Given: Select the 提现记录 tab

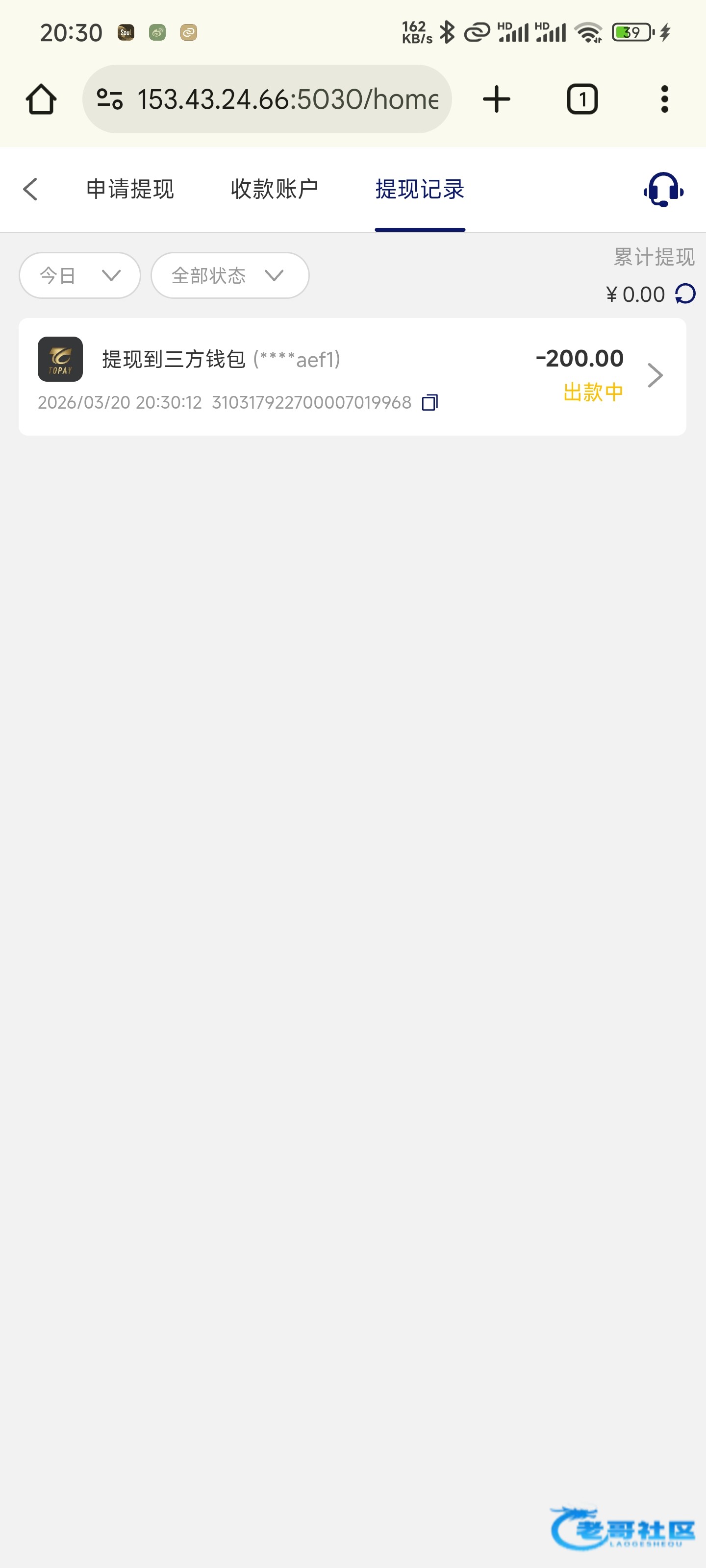Looking at the screenshot, I should (420, 189).
